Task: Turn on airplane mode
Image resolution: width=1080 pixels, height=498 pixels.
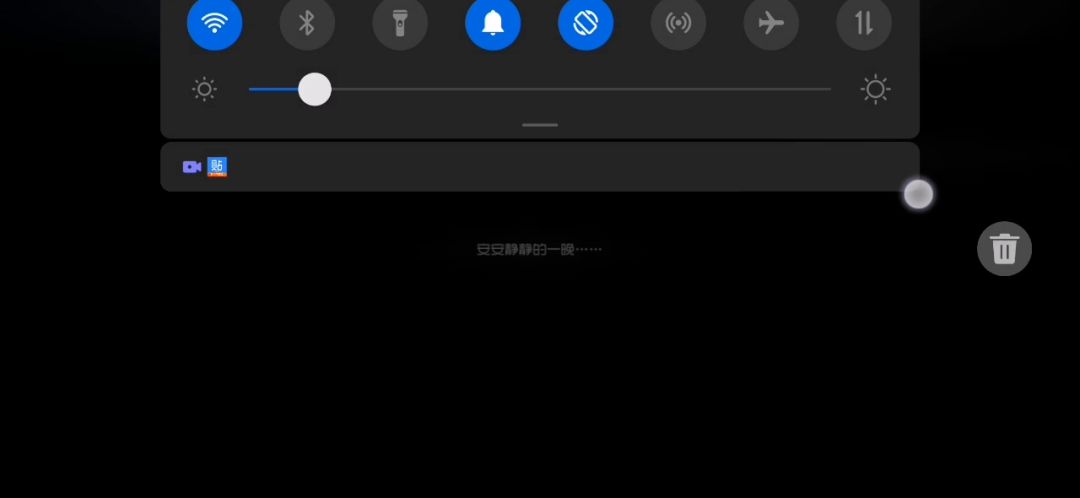Action: [771, 23]
